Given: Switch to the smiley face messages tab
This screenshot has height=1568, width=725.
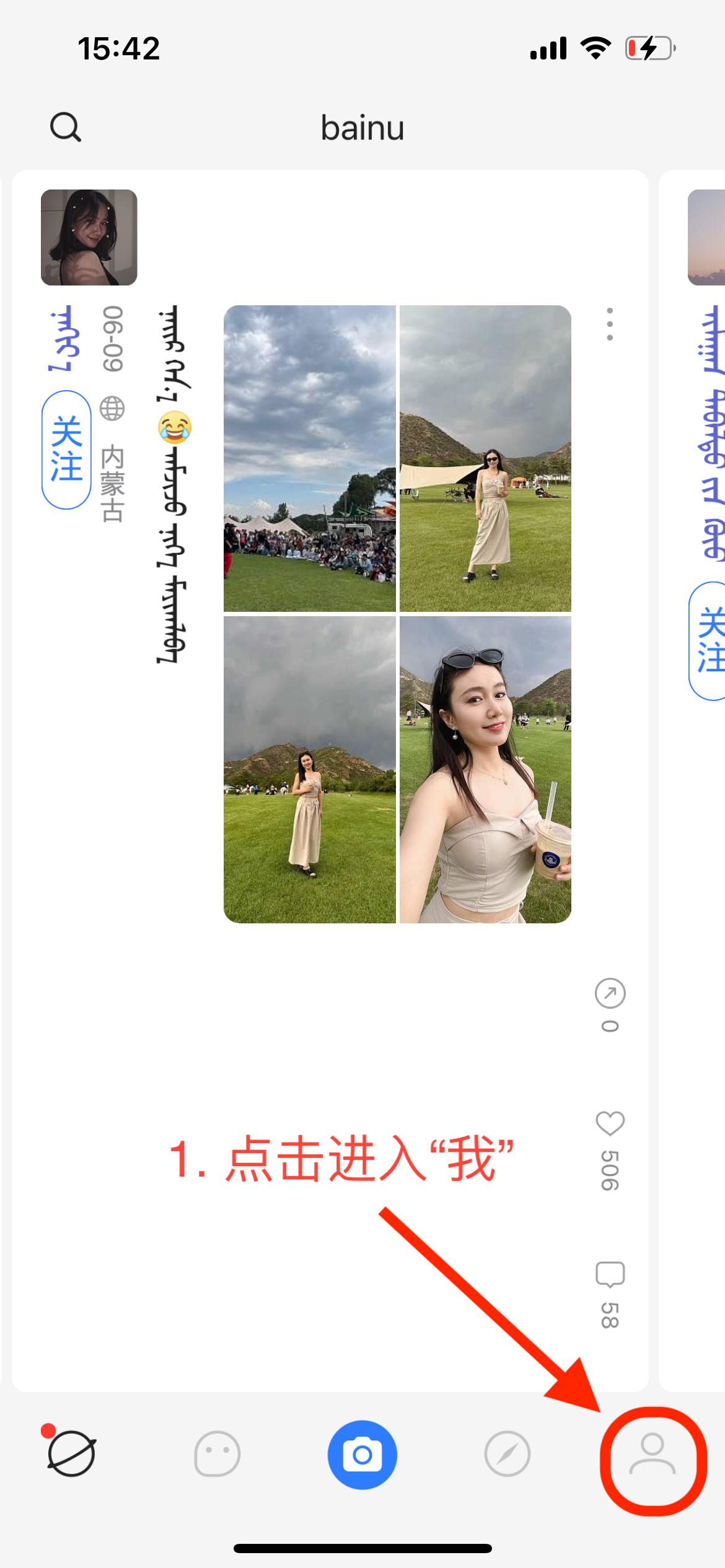Looking at the screenshot, I should (x=217, y=1454).
